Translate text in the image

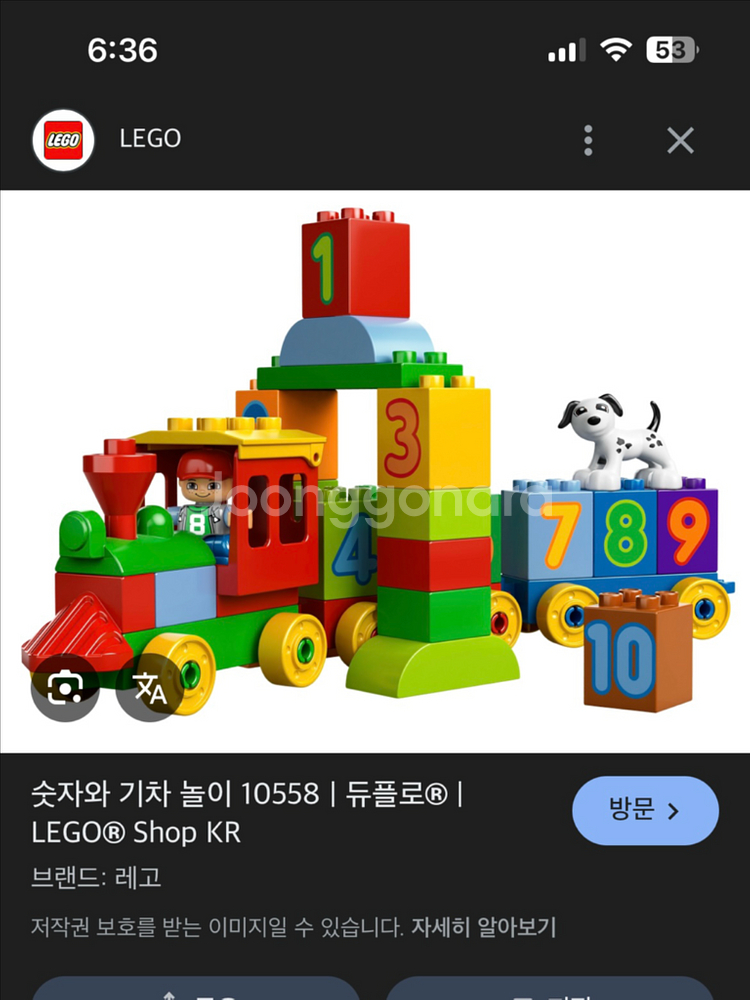coord(150,688)
